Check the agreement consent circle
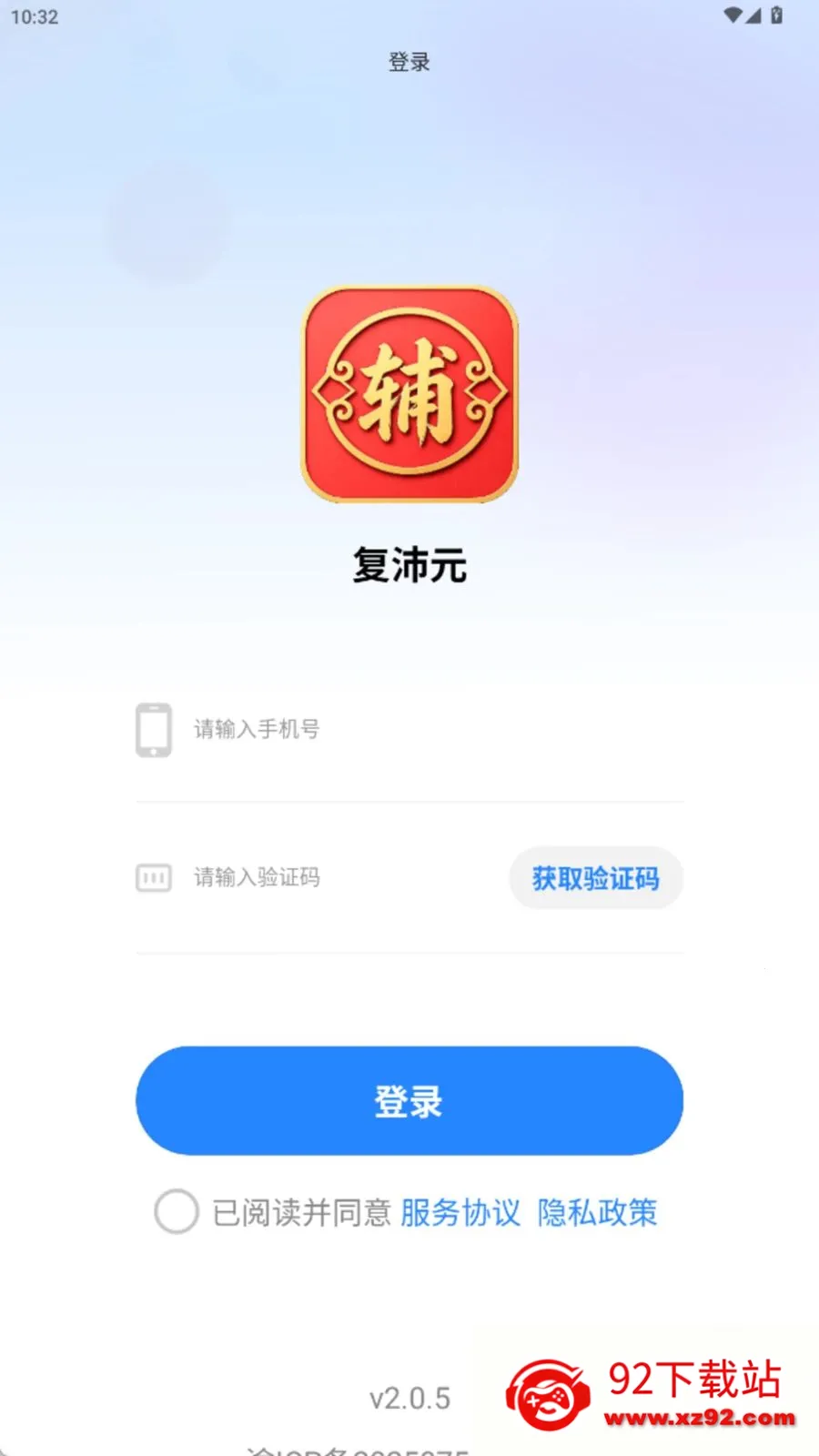This screenshot has width=819, height=1456. (177, 1211)
